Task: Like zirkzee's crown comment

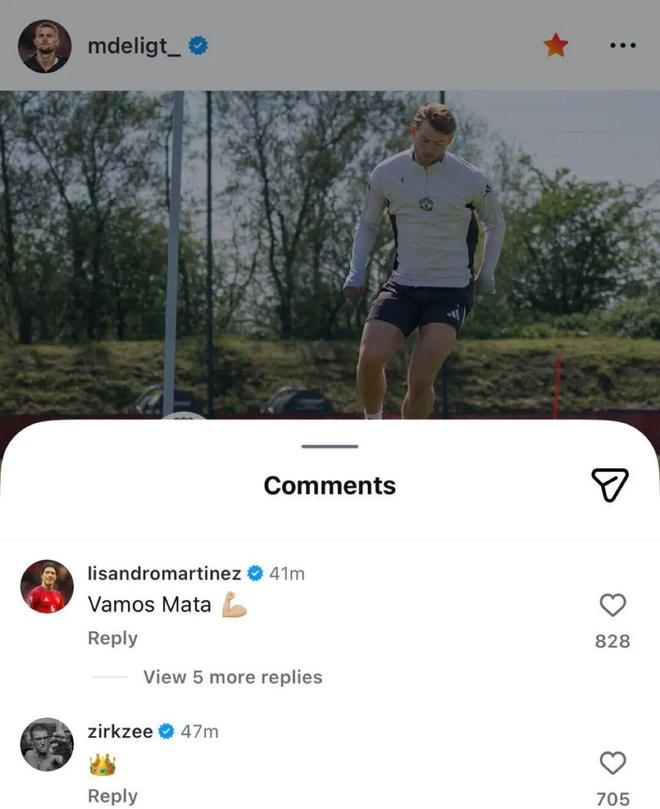Action: coord(612,763)
